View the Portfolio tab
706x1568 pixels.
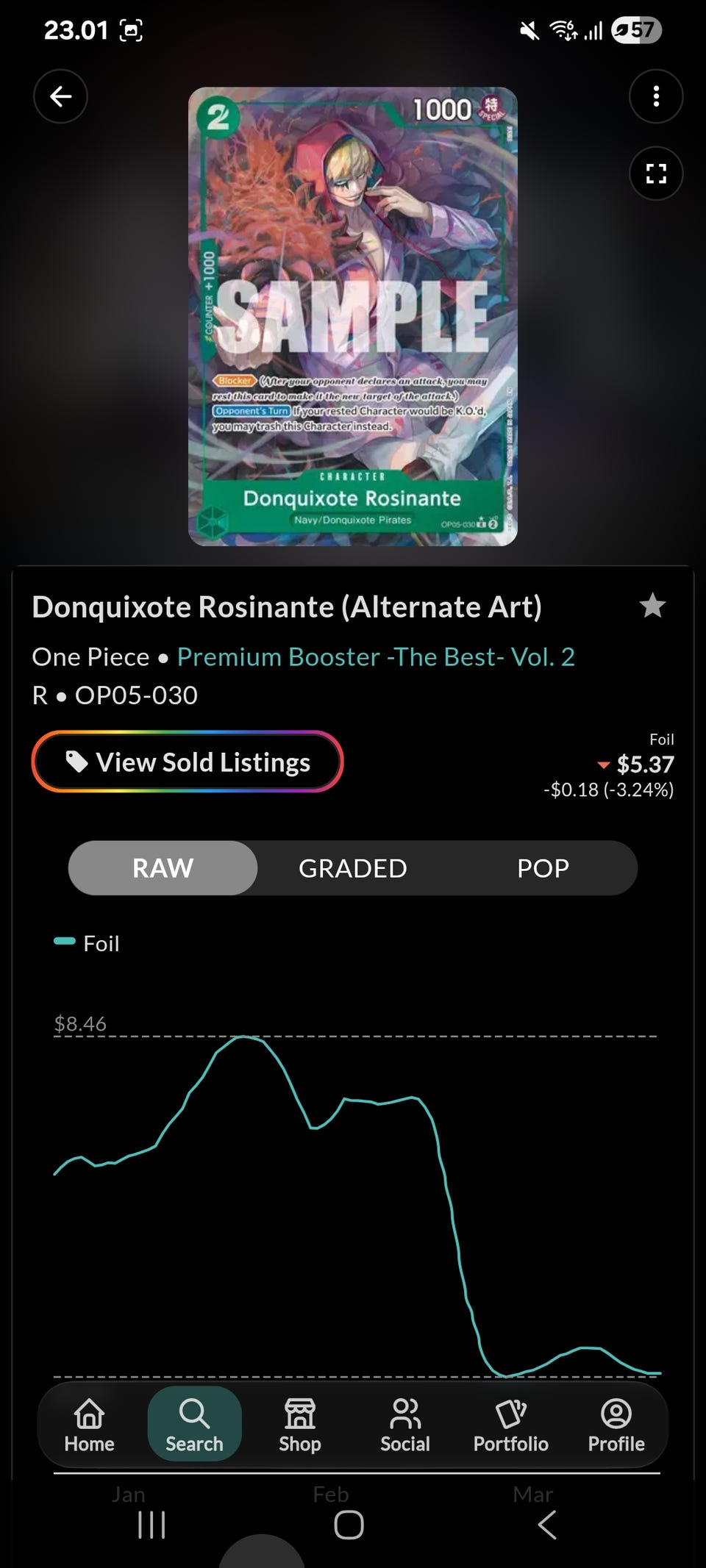click(x=510, y=1425)
